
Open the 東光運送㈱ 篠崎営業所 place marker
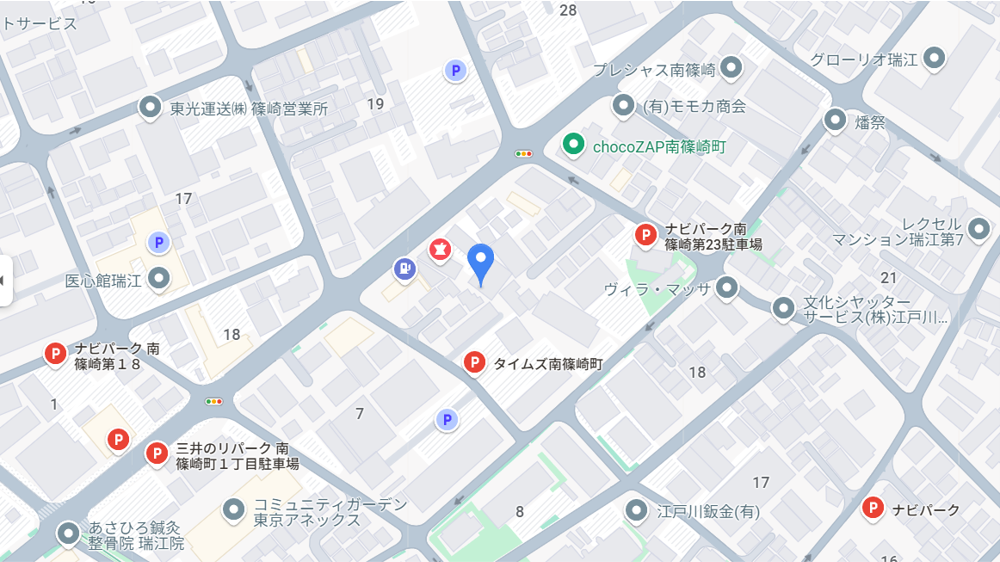point(151,106)
